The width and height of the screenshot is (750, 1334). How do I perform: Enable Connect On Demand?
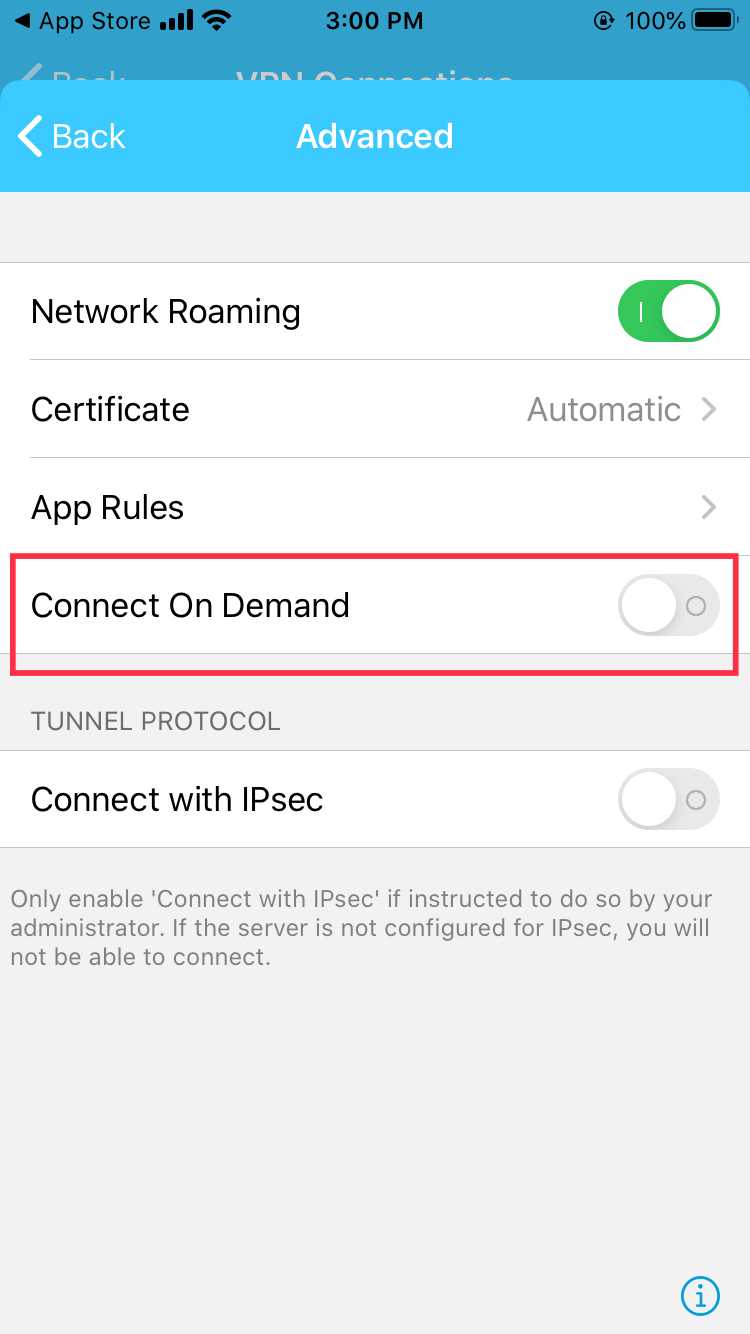point(668,605)
